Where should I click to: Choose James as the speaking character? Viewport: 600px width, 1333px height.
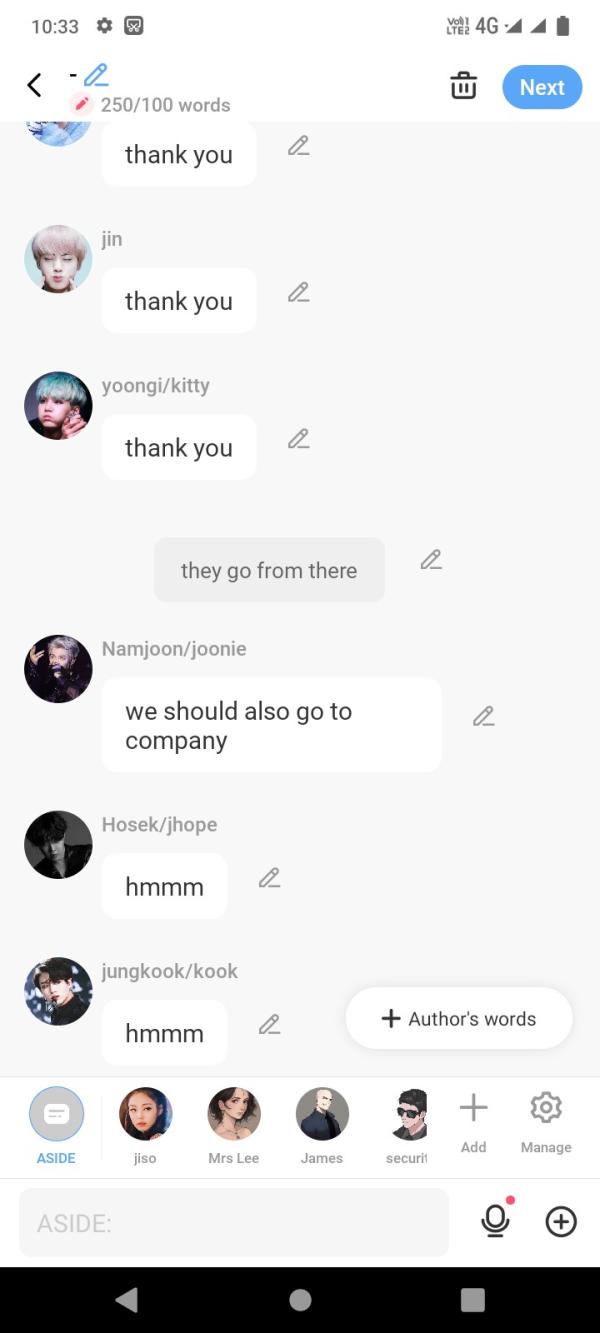pos(322,1125)
